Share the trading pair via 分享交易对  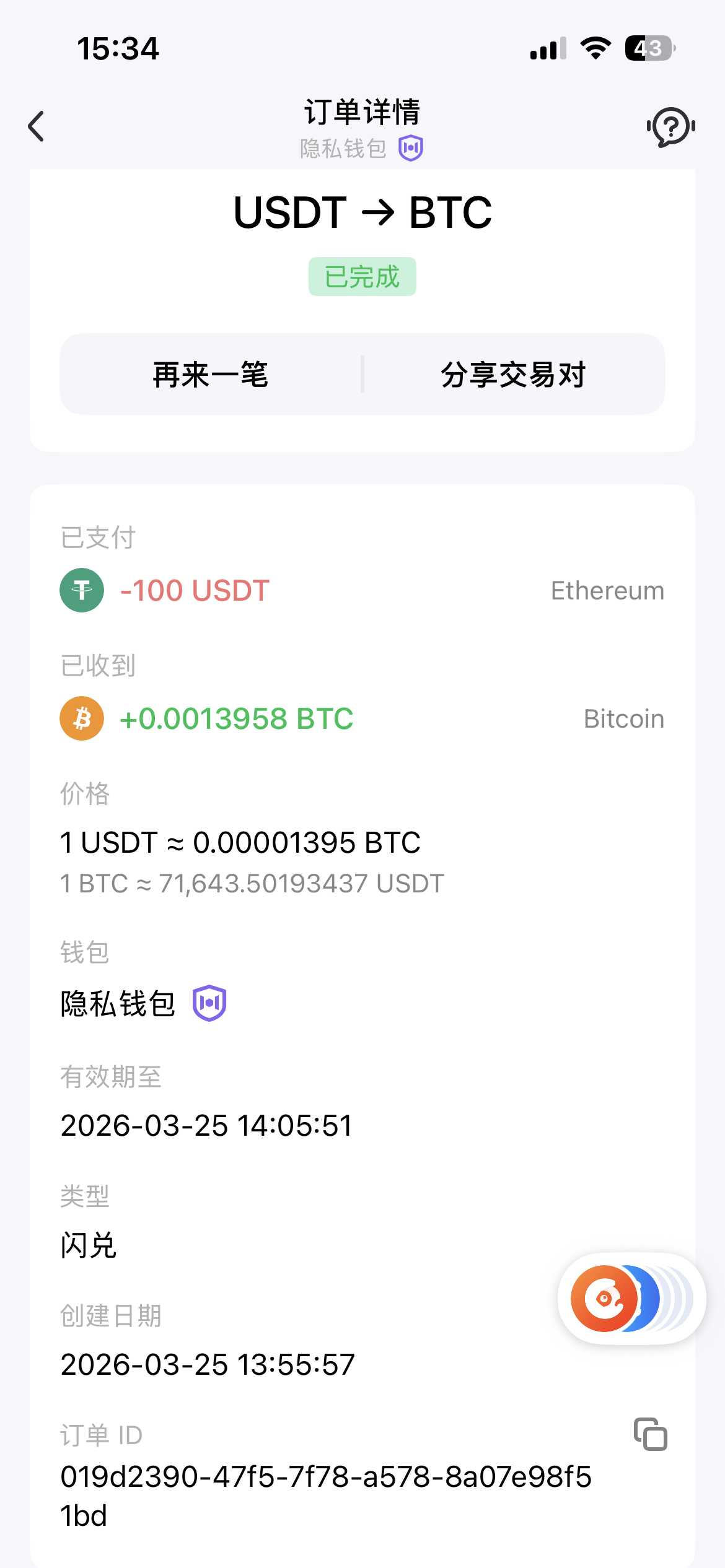513,375
